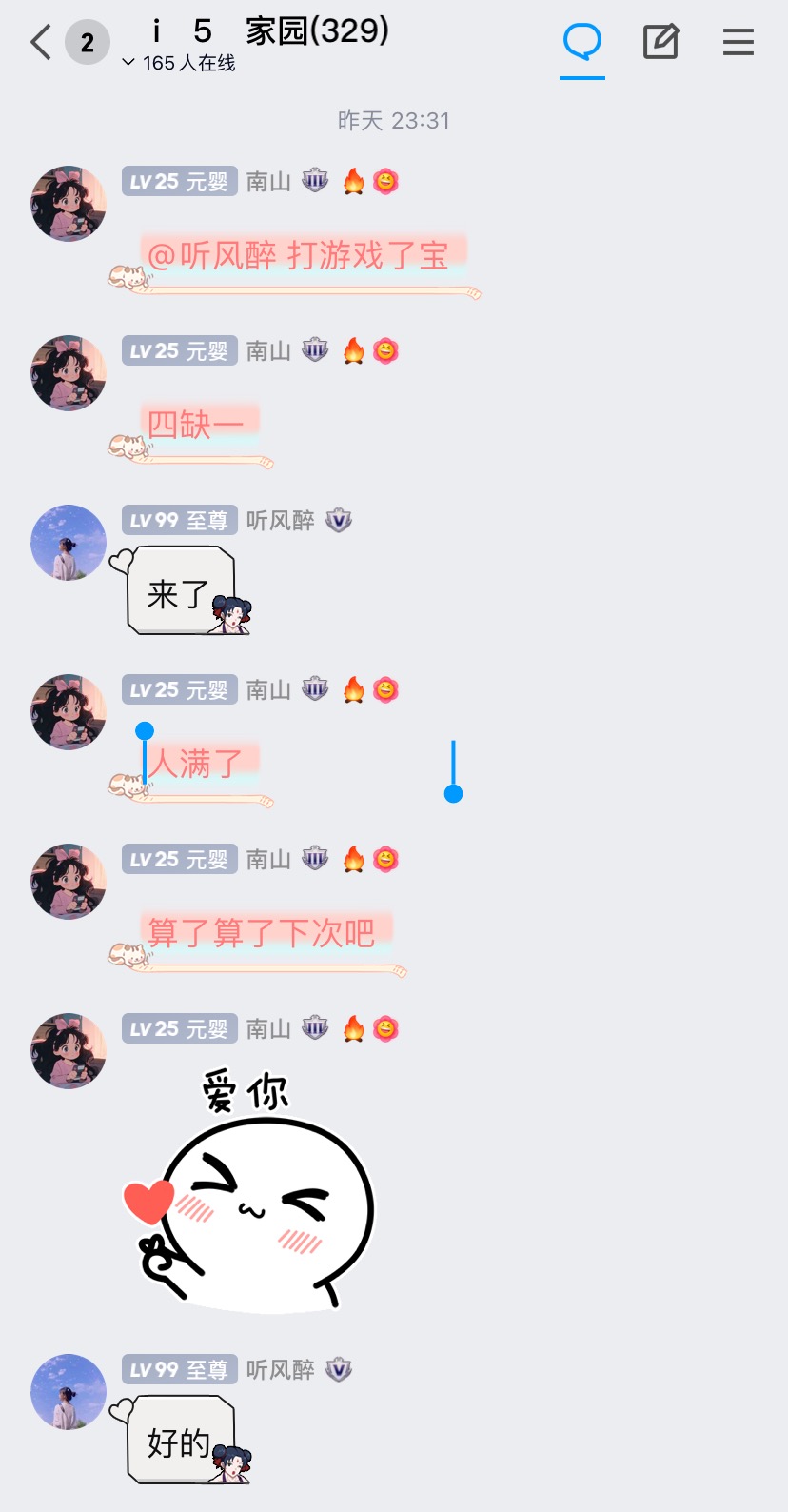Click the flower emoji badge next to 南山
788x1512 pixels.
click(384, 181)
